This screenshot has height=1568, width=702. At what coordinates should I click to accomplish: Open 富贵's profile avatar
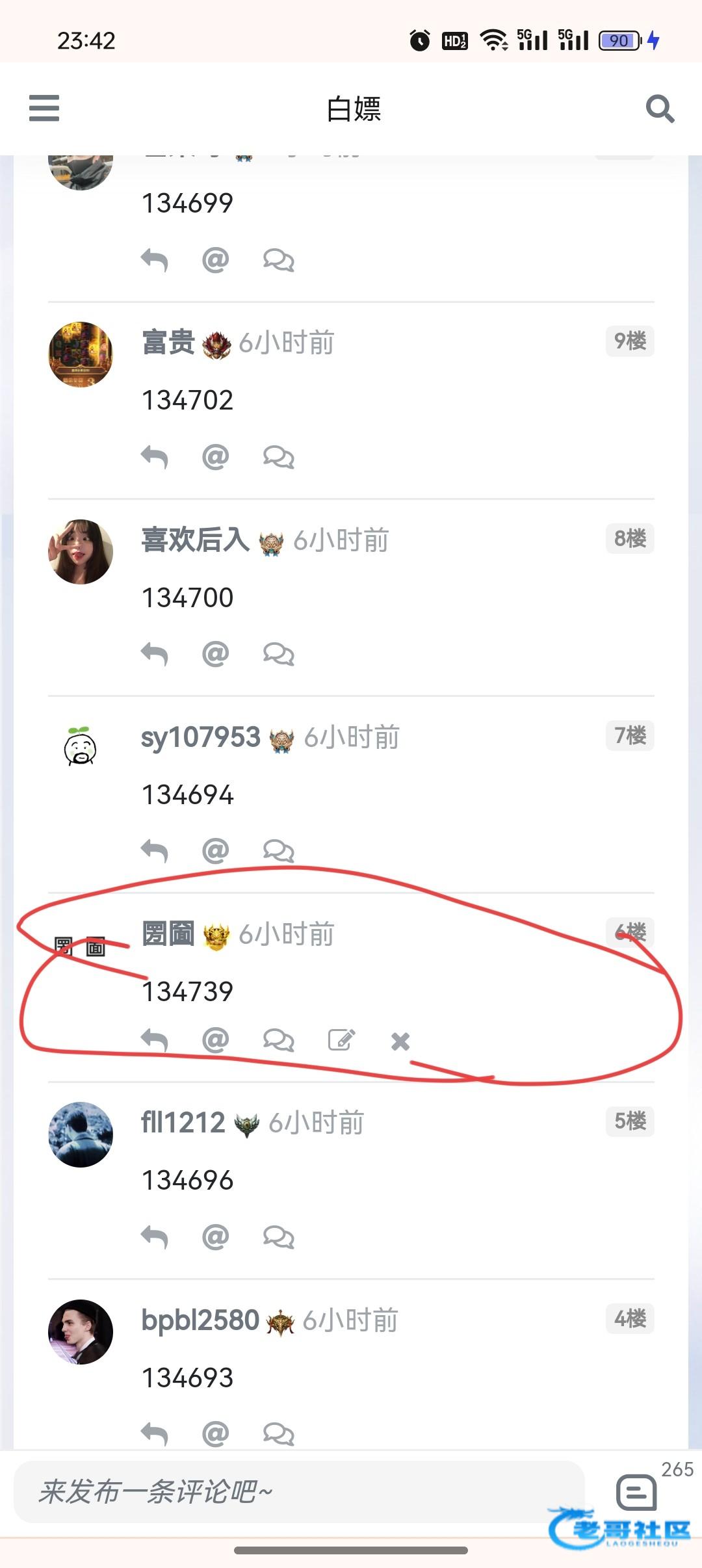81,355
